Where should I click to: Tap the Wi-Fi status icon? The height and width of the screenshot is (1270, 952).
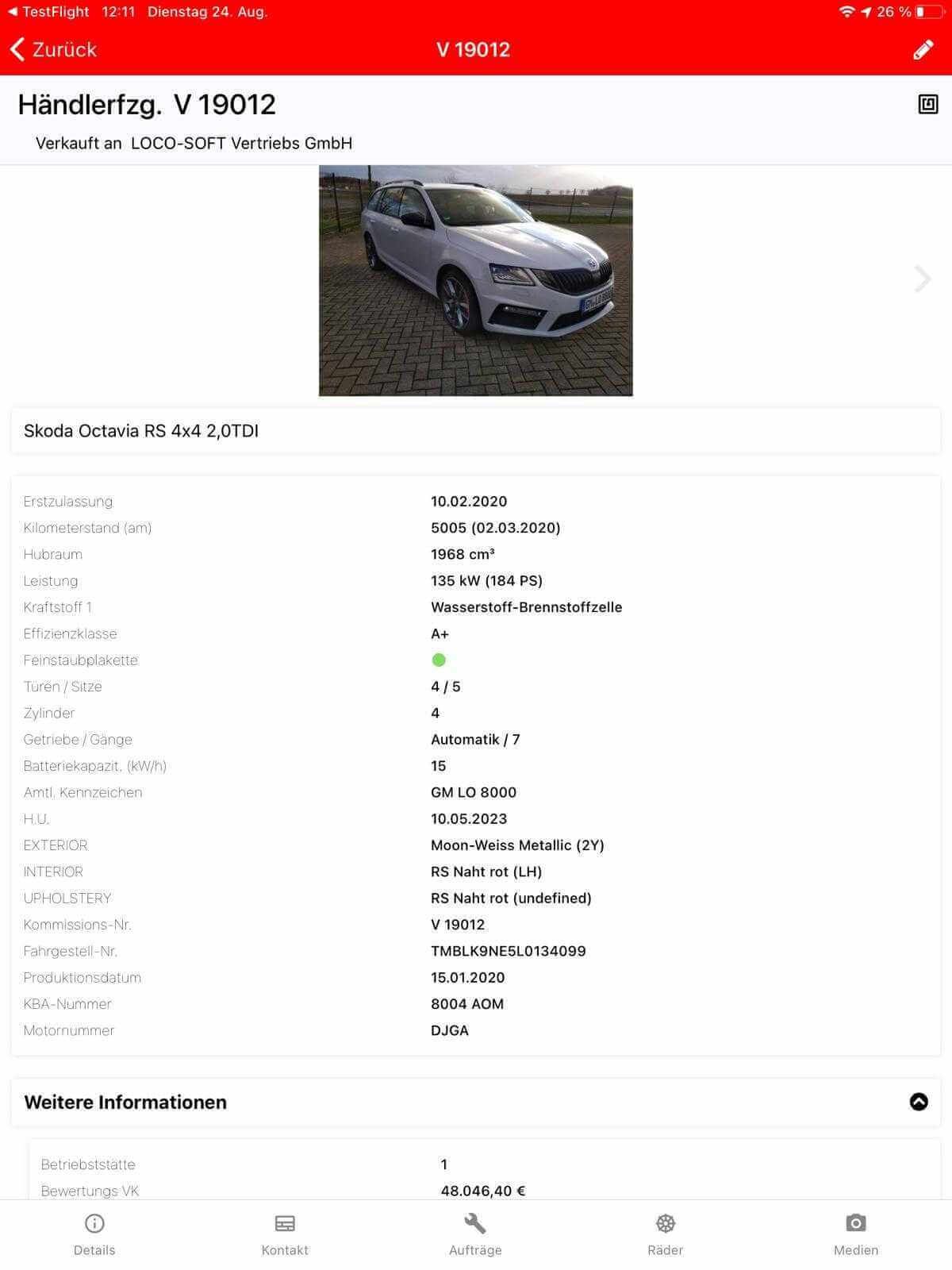(848, 12)
